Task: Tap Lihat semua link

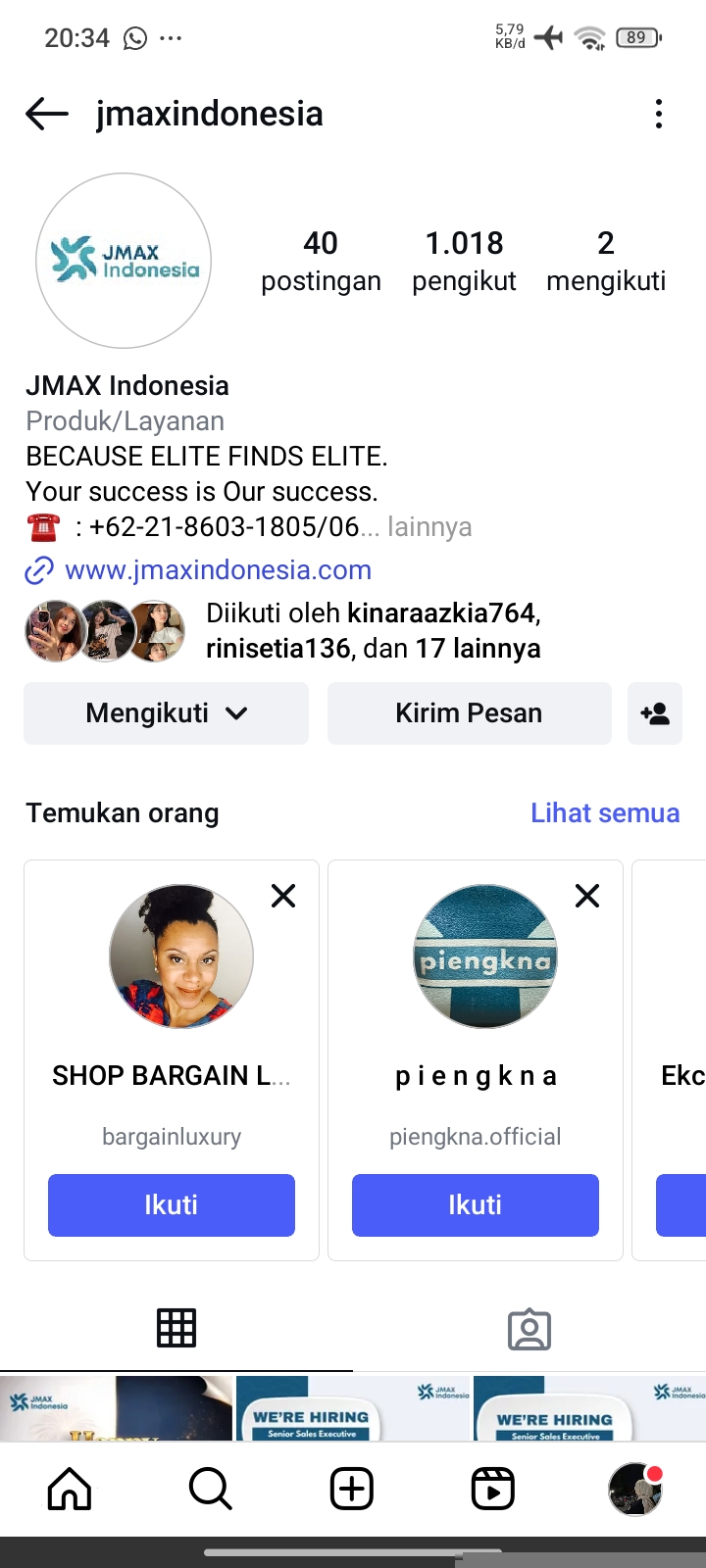Action: [x=605, y=813]
